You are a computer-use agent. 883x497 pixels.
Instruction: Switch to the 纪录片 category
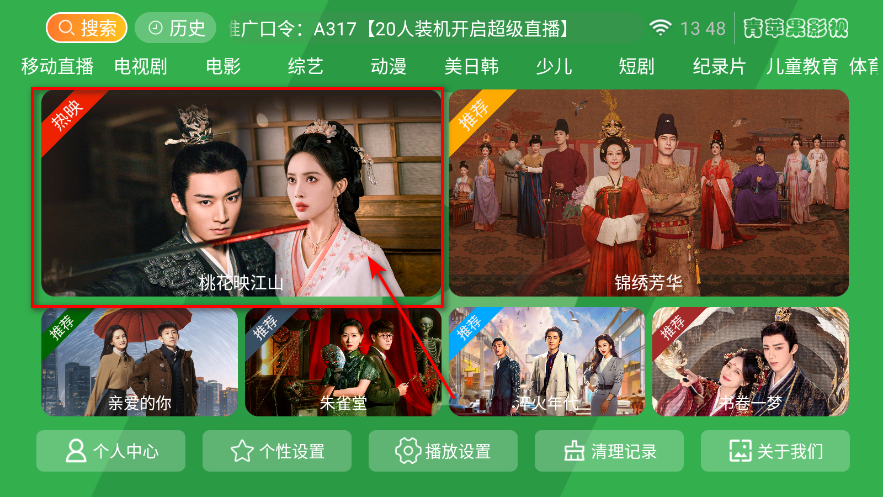pyautogui.click(x=719, y=67)
